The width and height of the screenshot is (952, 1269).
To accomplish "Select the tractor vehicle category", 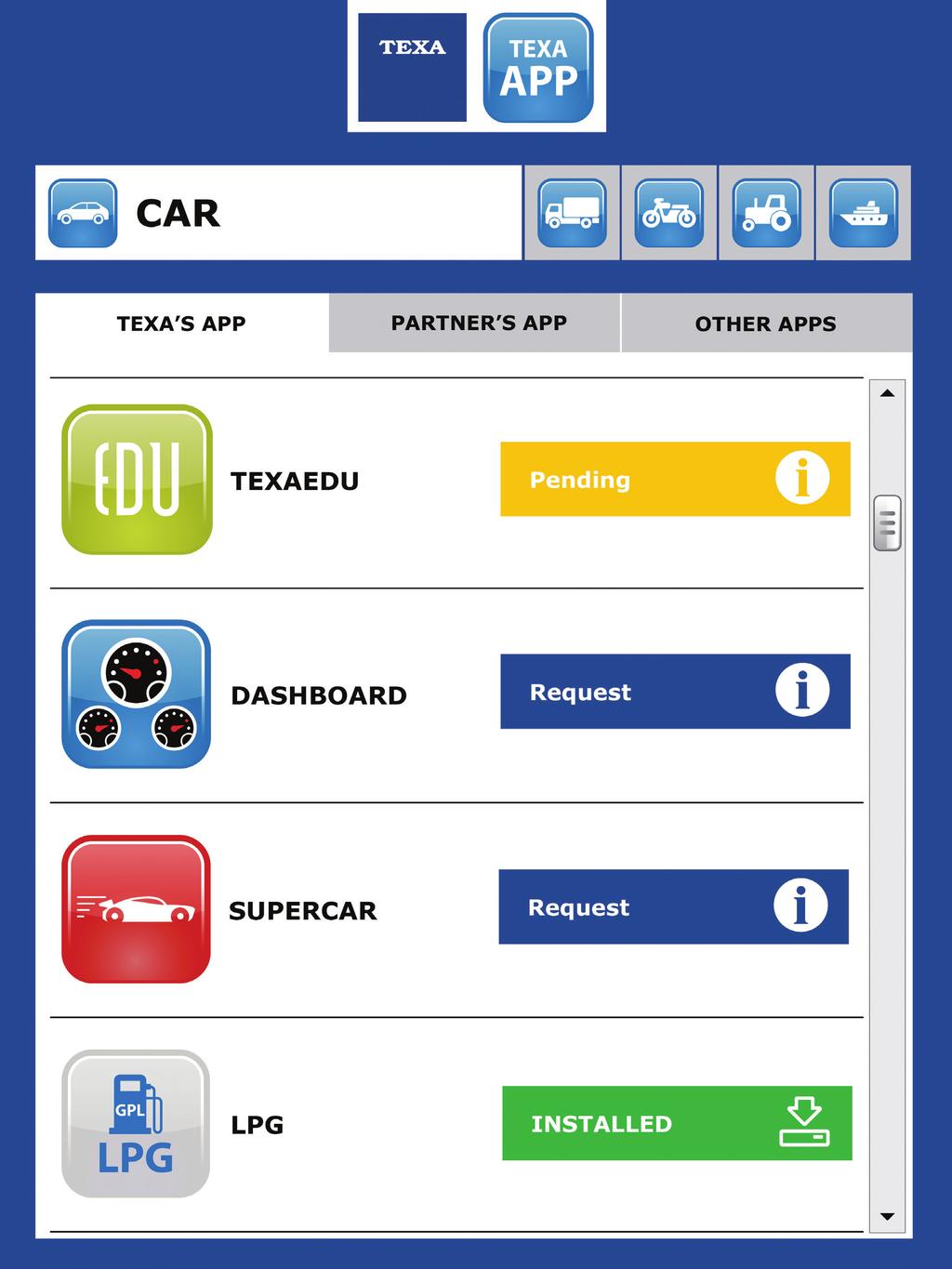I will point(767,213).
